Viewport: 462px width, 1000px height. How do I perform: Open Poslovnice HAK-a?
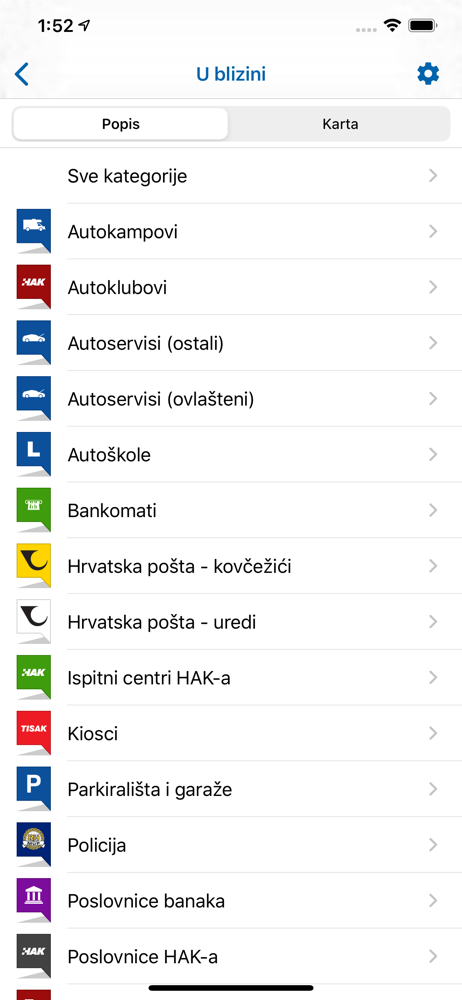tap(231, 957)
